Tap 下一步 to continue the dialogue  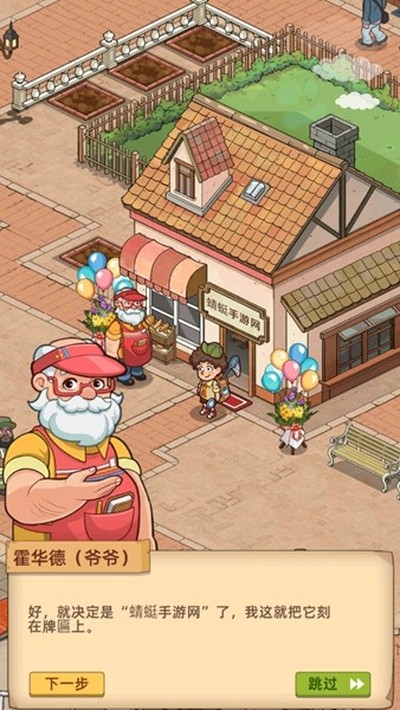coord(67,684)
